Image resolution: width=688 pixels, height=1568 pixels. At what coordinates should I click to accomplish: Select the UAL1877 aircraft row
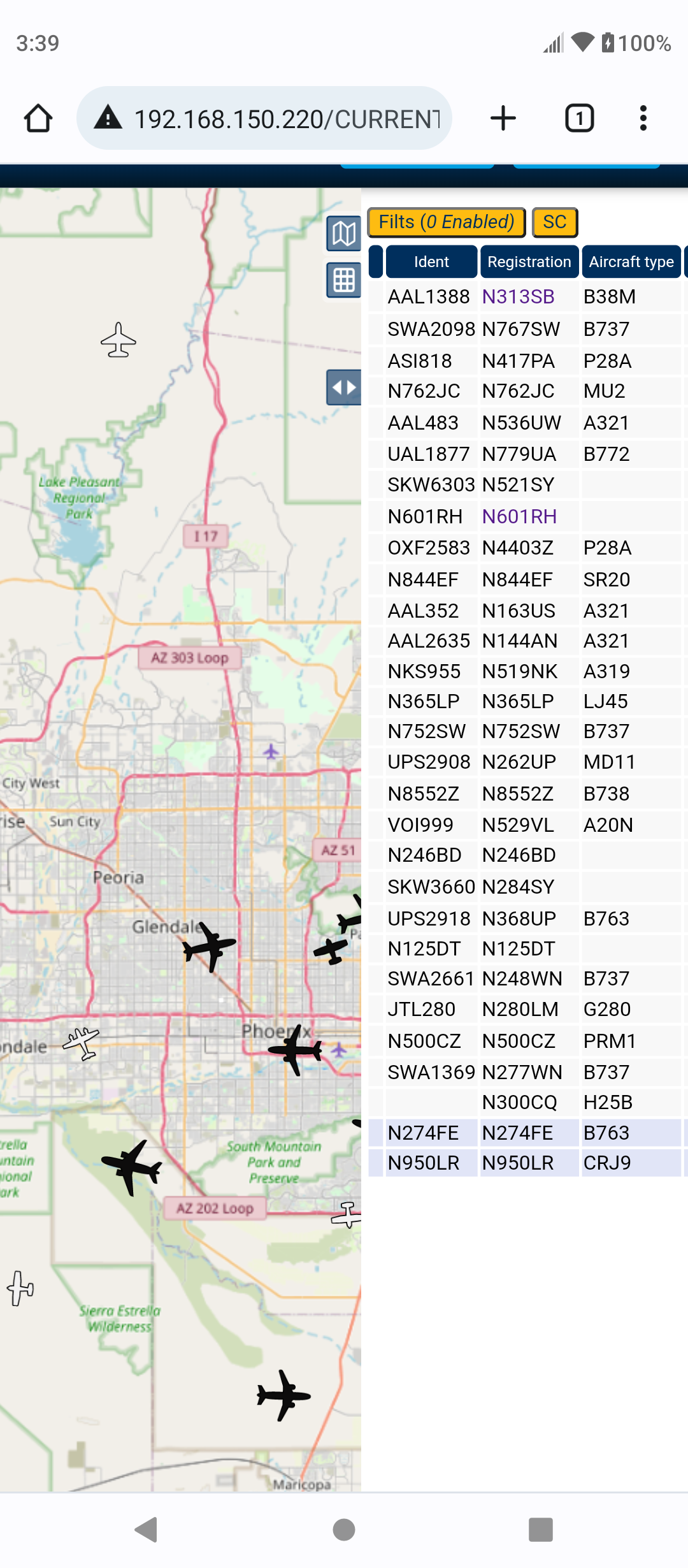pos(526,454)
